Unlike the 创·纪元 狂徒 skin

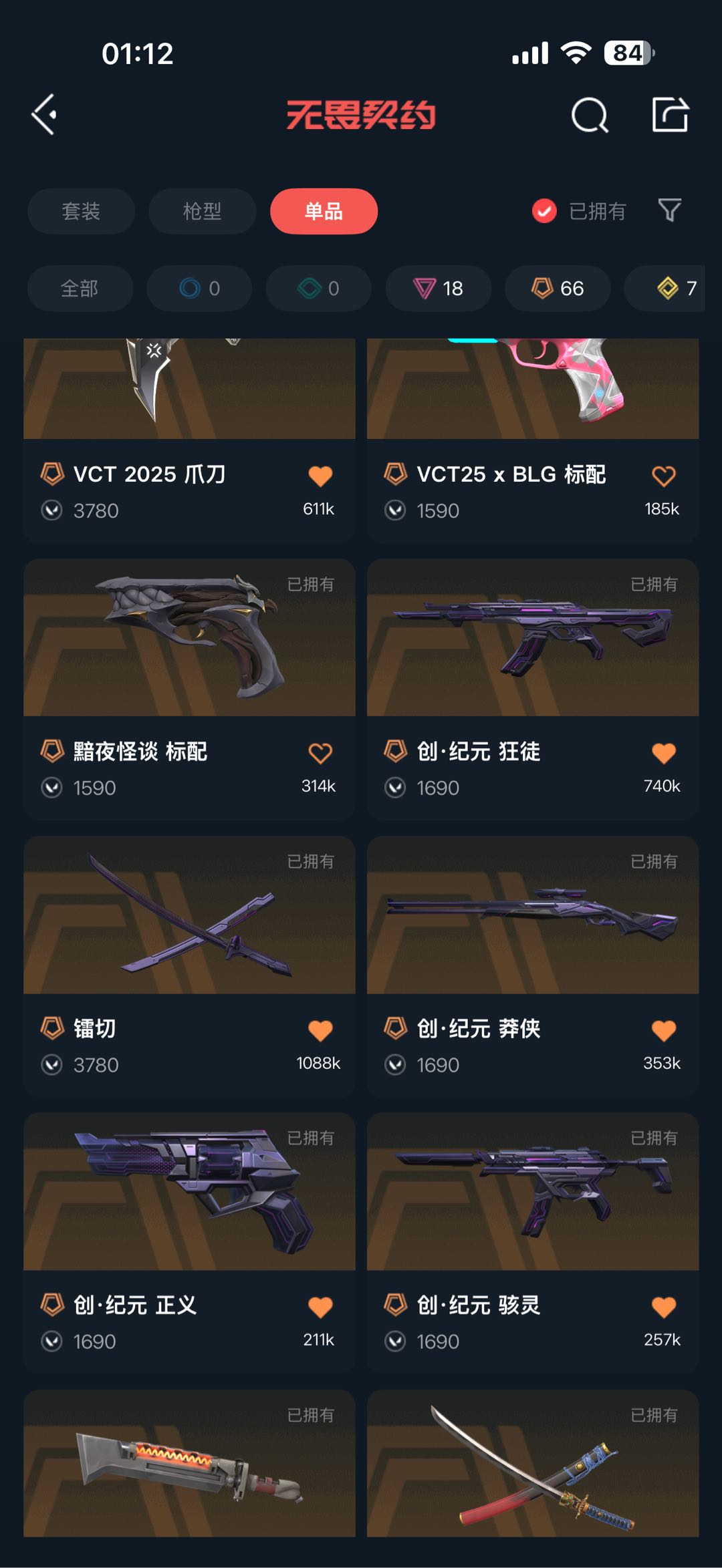pyautogui.click(x=664, y=754)
